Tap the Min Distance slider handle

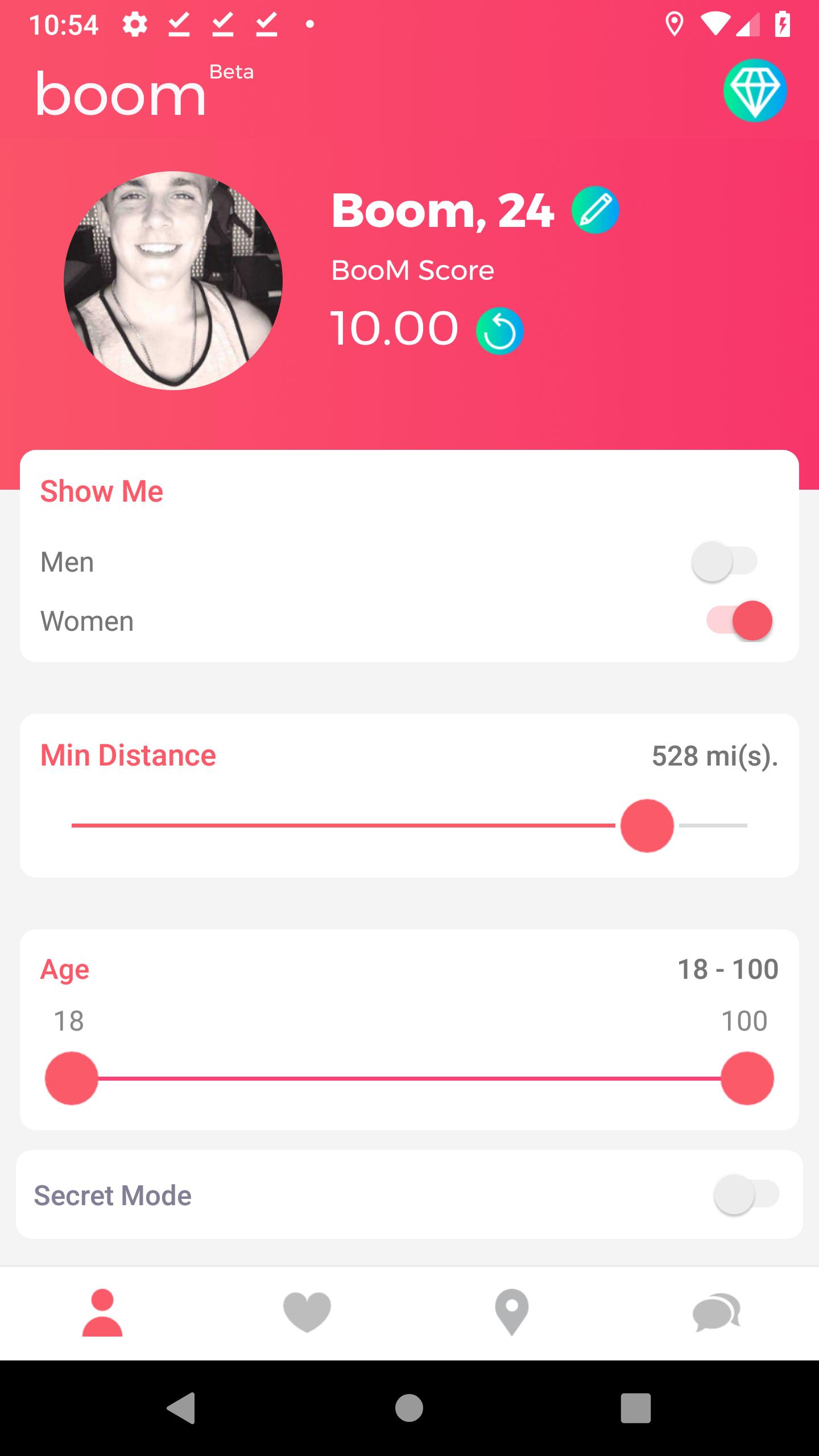pyautogui.click(x=647, y=825)
